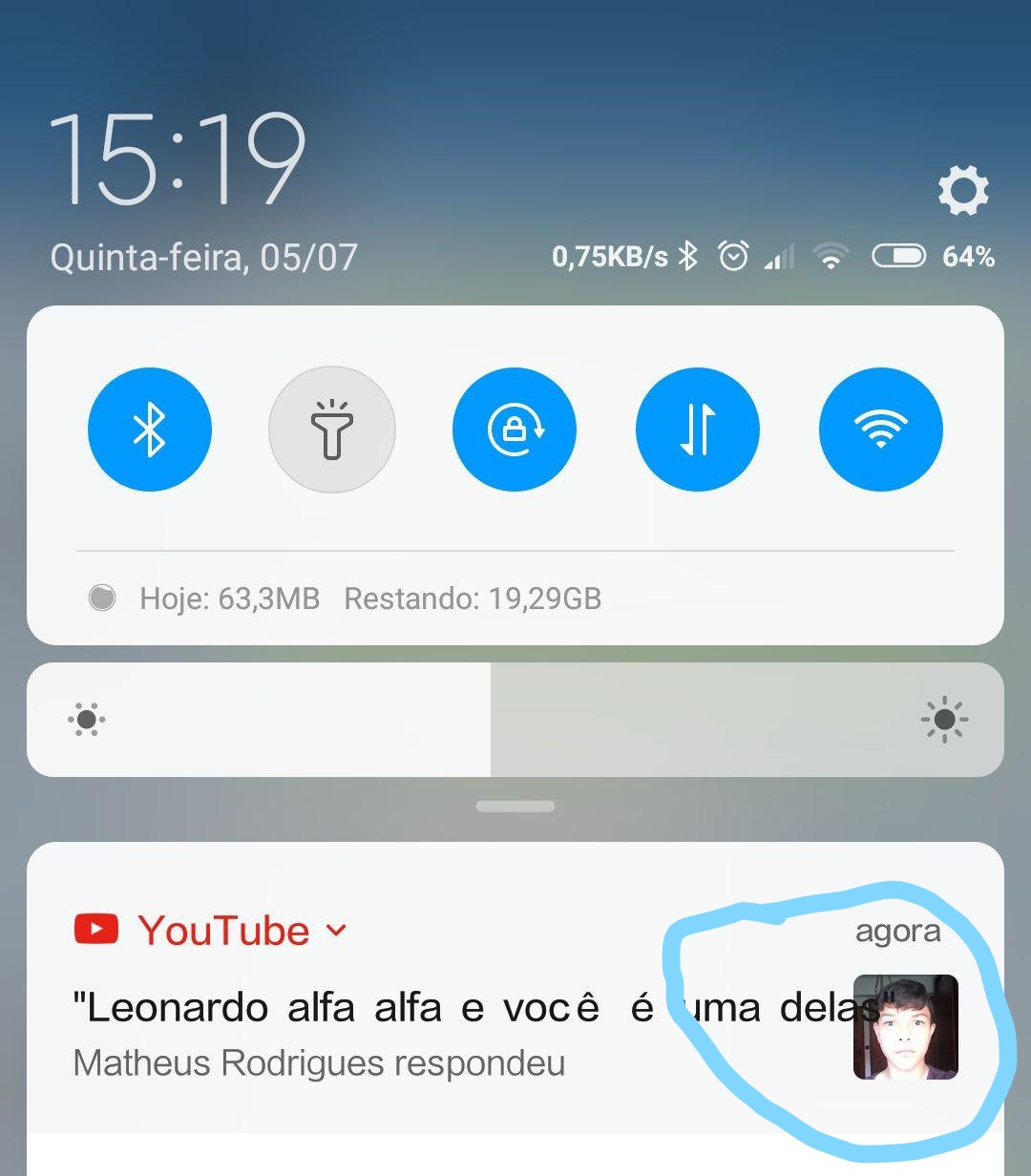
Task: Disable mobile data toggle
Action: 698,430
